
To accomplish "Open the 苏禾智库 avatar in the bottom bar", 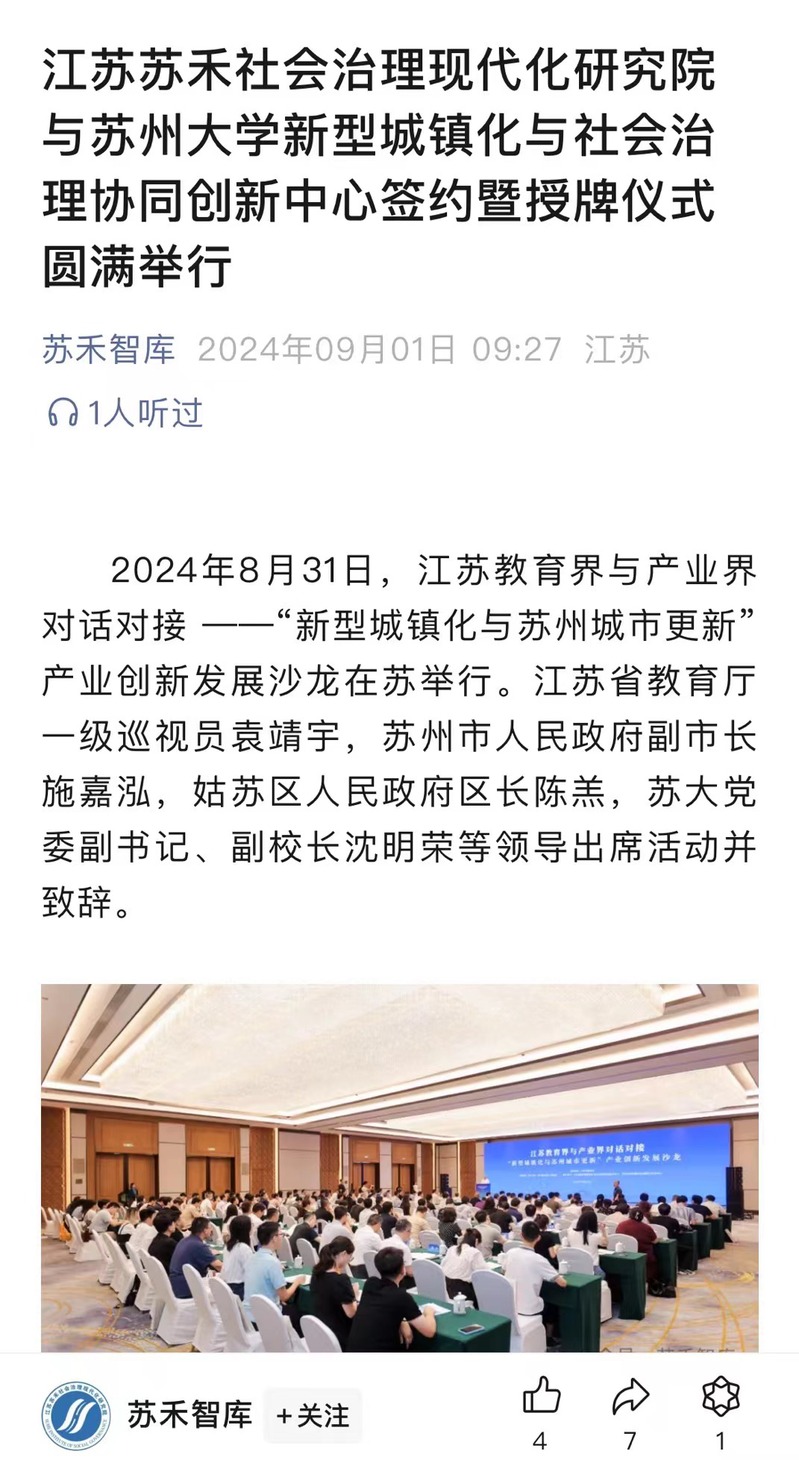I will 77,1416.
